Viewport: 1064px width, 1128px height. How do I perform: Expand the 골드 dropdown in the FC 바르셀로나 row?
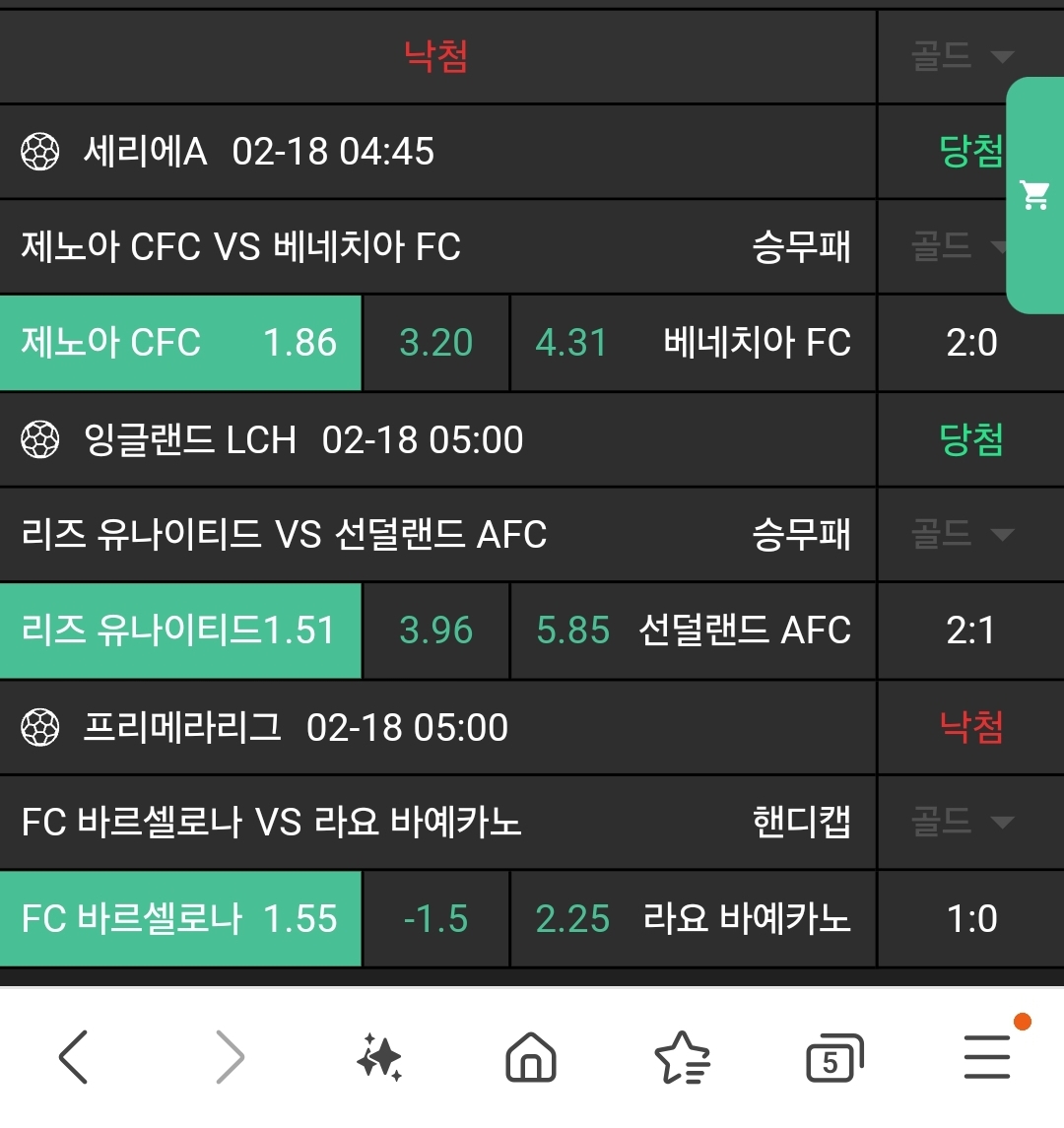click(x=961, y=822)
